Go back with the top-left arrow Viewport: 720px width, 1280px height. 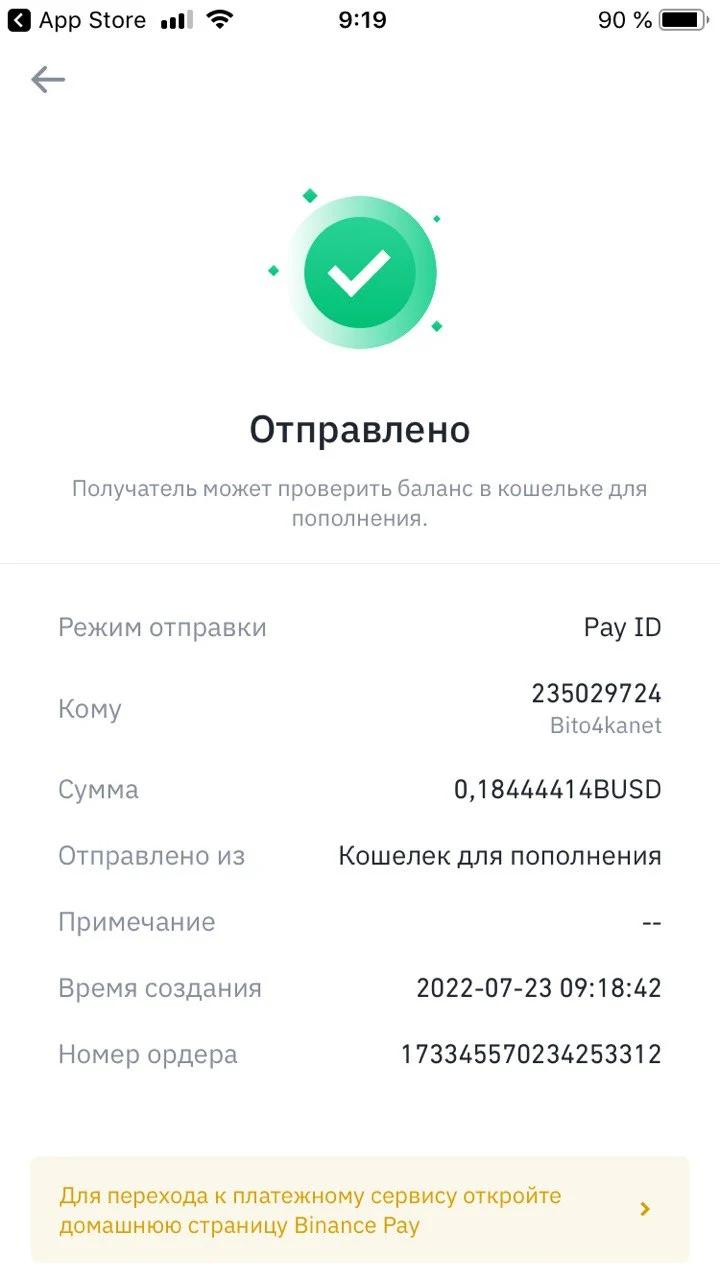coord(48,80)
